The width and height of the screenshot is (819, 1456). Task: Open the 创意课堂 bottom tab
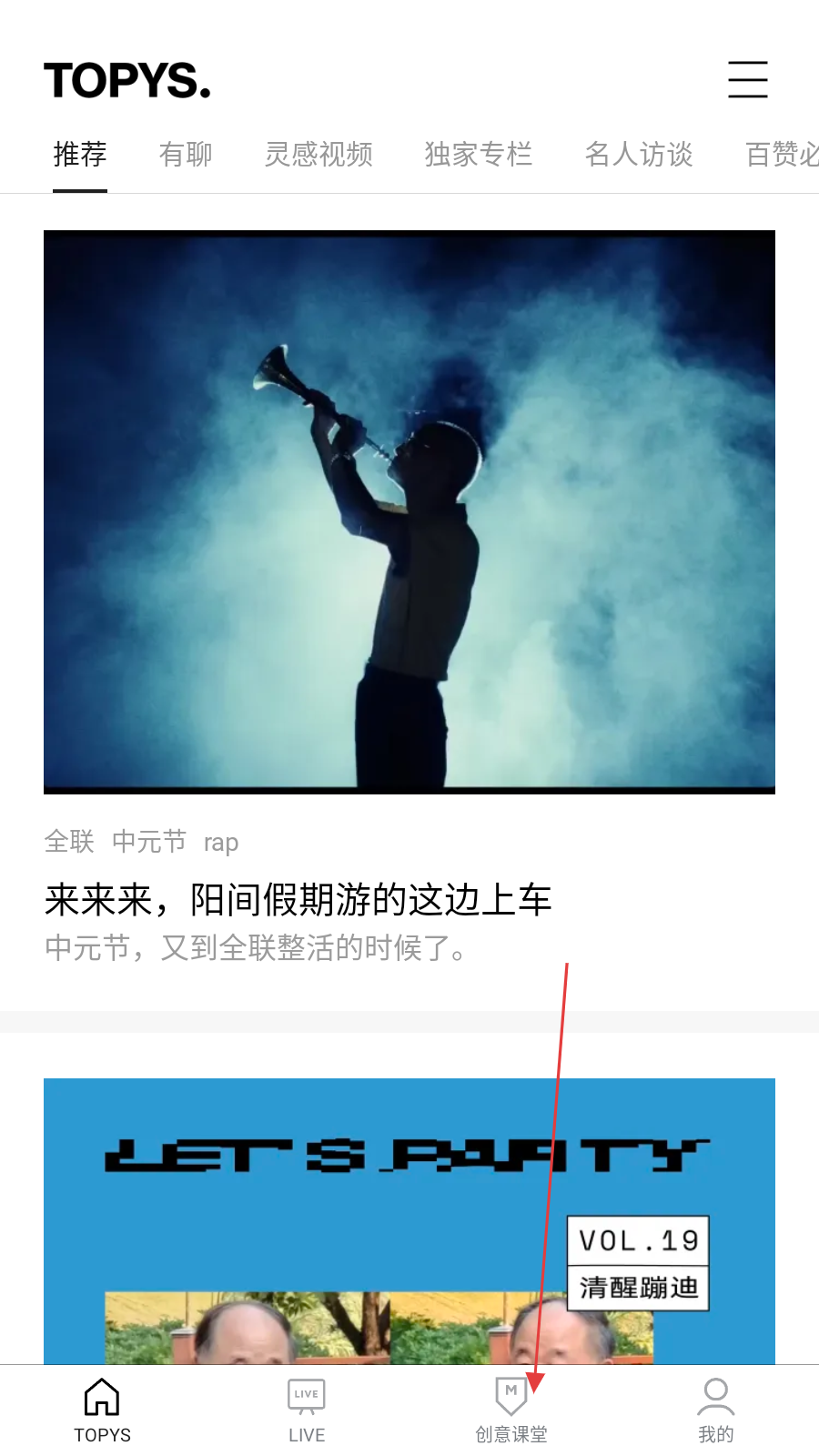[511, 1410]
